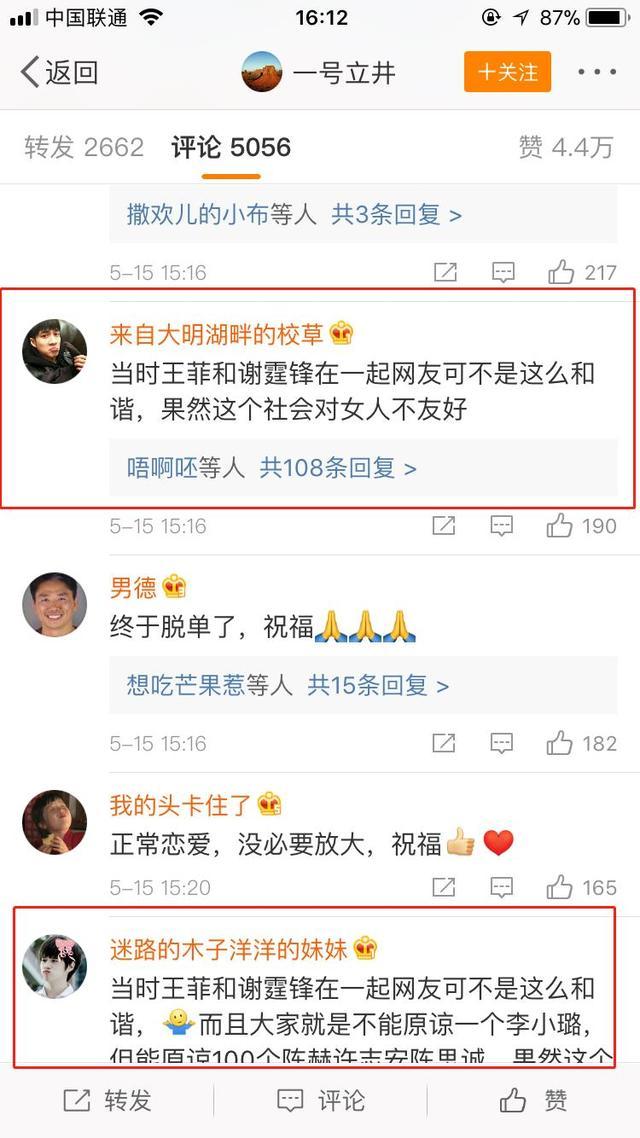Like the post via bottom 赞

(x=533, y=1101)
